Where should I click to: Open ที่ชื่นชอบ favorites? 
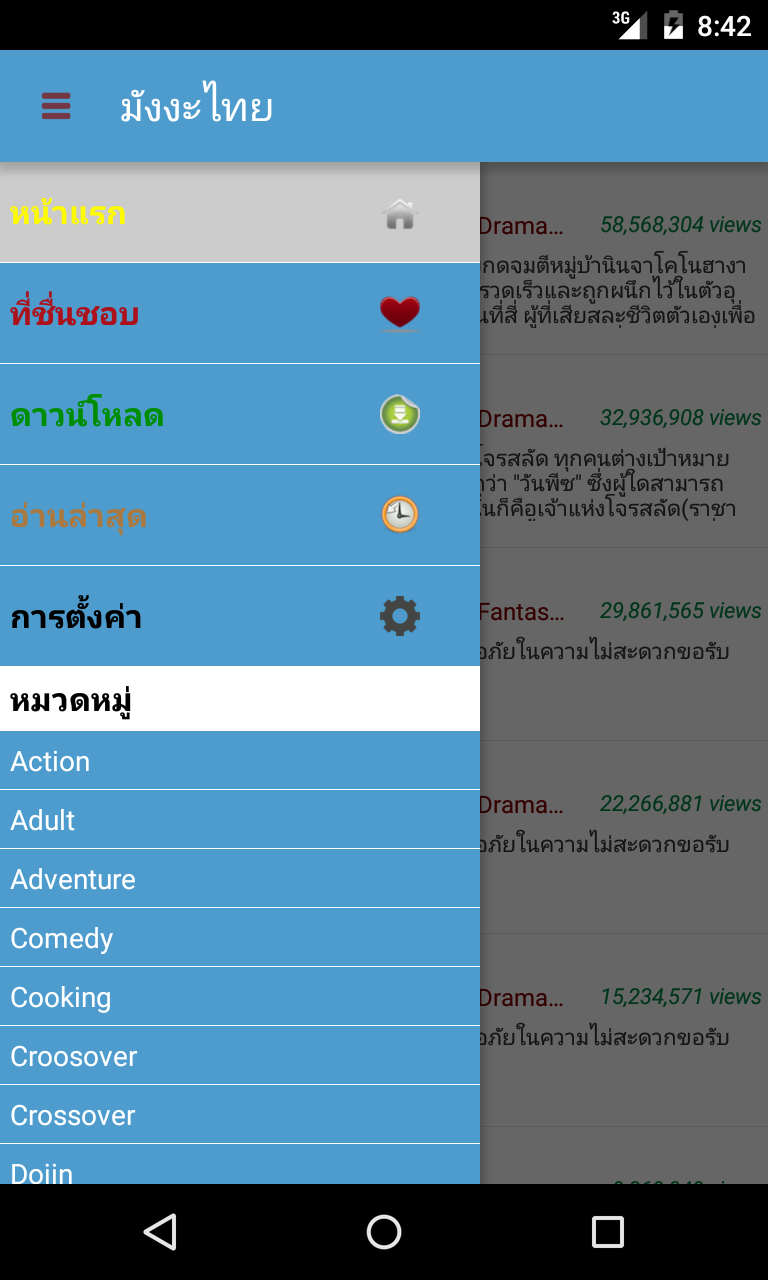point(240,314)
